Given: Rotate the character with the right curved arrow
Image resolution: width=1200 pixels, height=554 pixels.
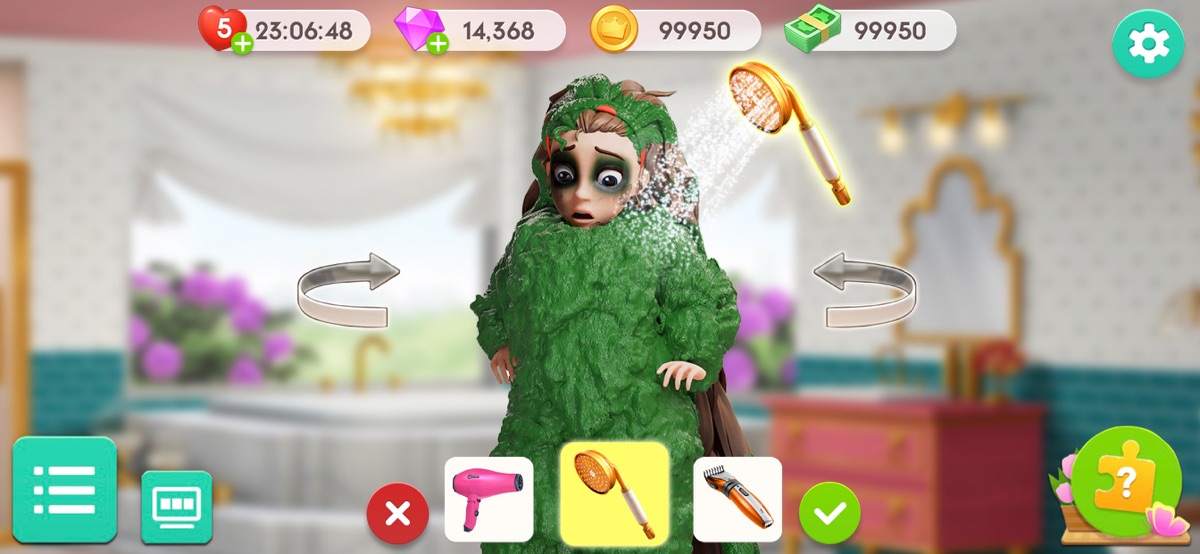Looking at the screenshot, I should [x=866, y=290].
